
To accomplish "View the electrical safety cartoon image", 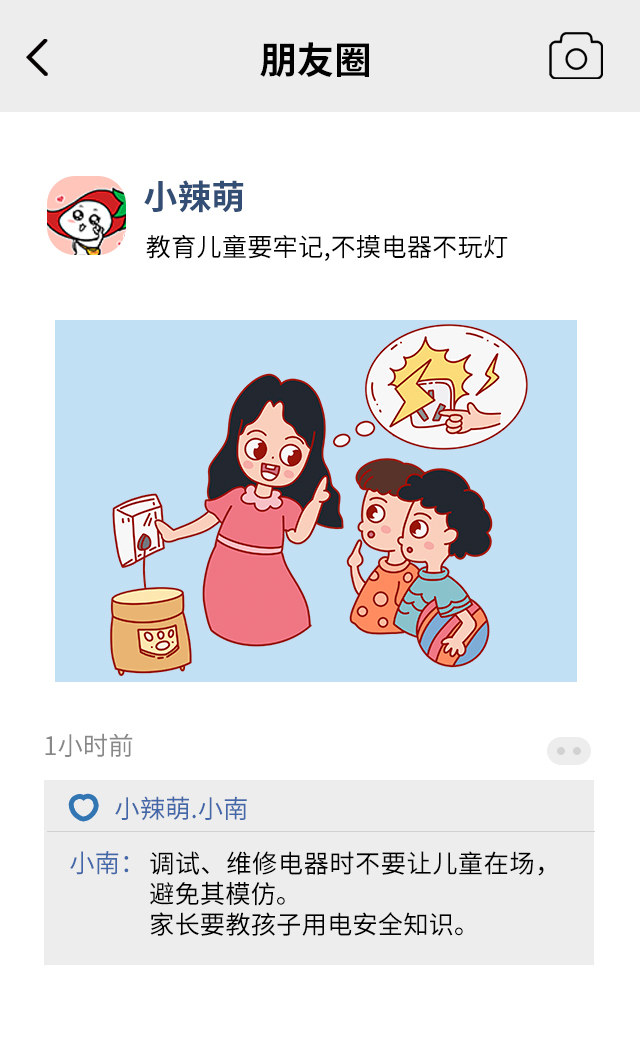I will pyautogui.click(x=316, y=500).
